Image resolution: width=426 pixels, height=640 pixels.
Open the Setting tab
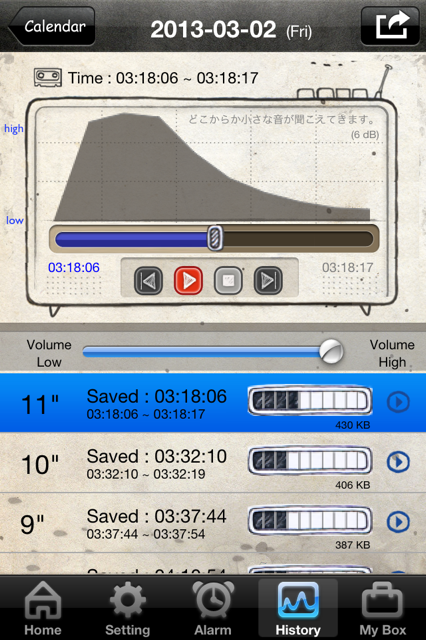128,609
